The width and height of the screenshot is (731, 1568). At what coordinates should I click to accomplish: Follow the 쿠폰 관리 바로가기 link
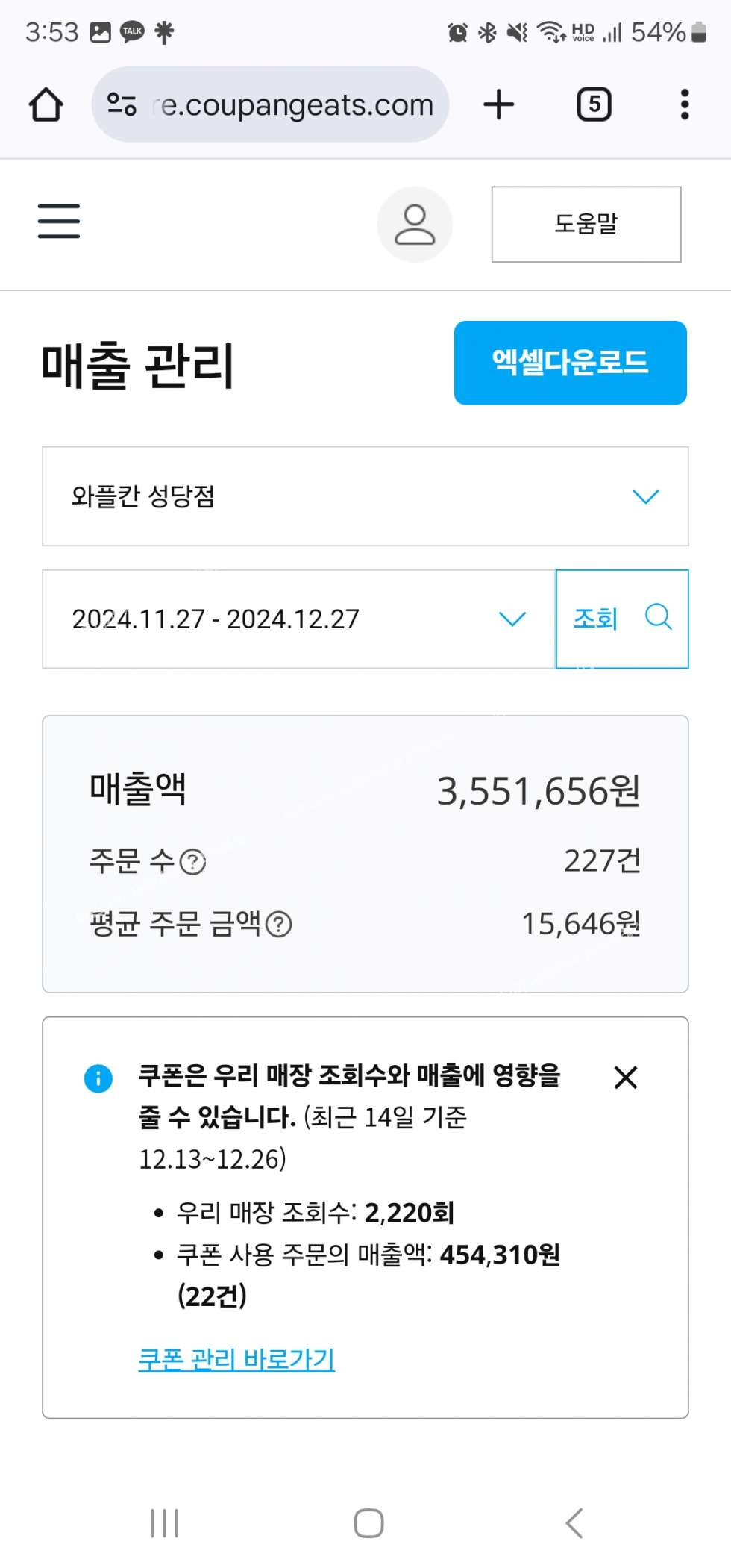click(x=236, y=1359)
